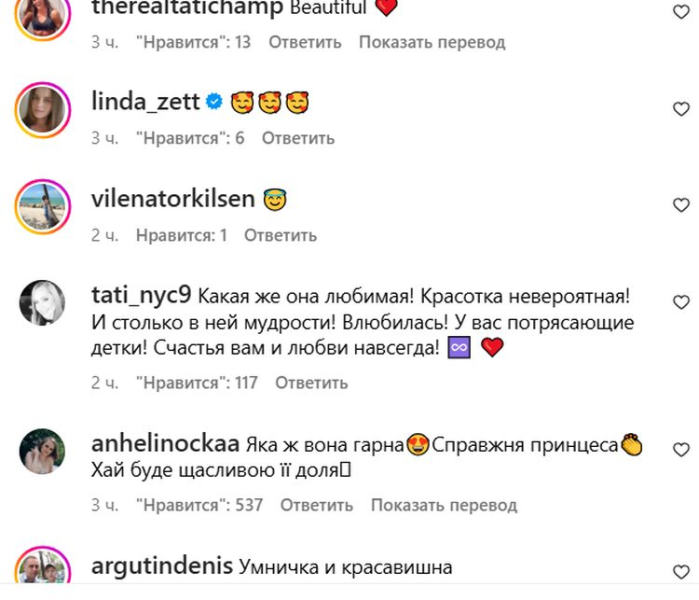The image size is (699, 600).
Task: Open argutindenis's profile via username
Action: (x=161, y=567)
